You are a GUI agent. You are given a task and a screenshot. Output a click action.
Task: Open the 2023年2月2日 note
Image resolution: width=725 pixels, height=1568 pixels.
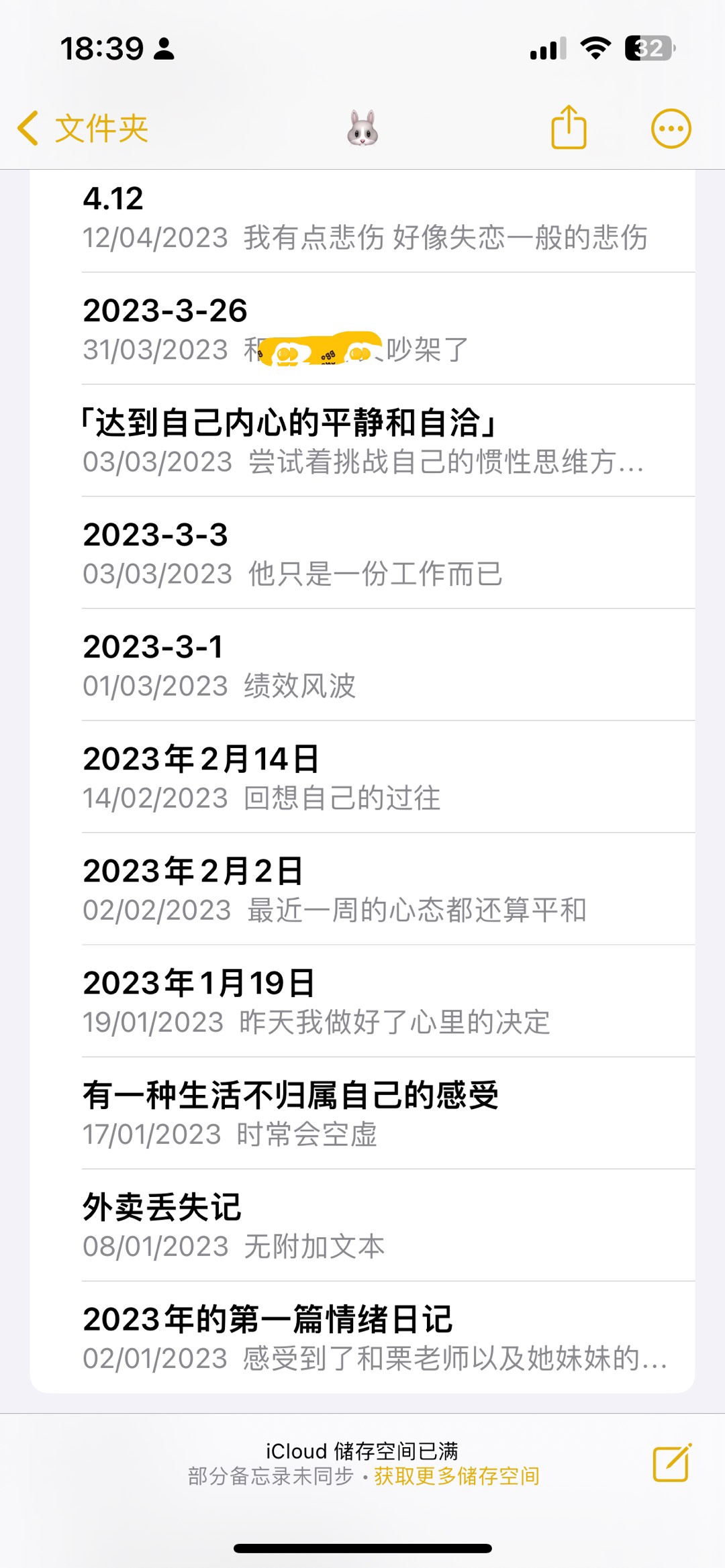pos(362,889)
